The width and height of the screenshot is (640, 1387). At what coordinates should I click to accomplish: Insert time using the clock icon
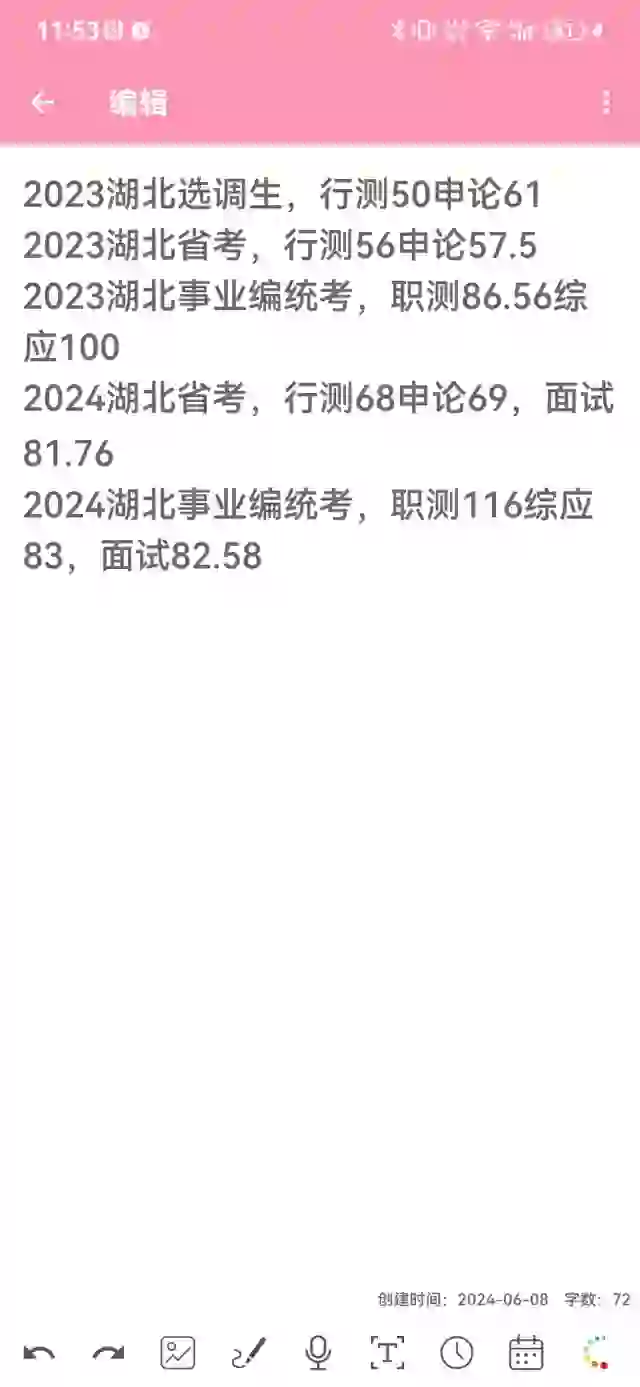coord(457,1353)
